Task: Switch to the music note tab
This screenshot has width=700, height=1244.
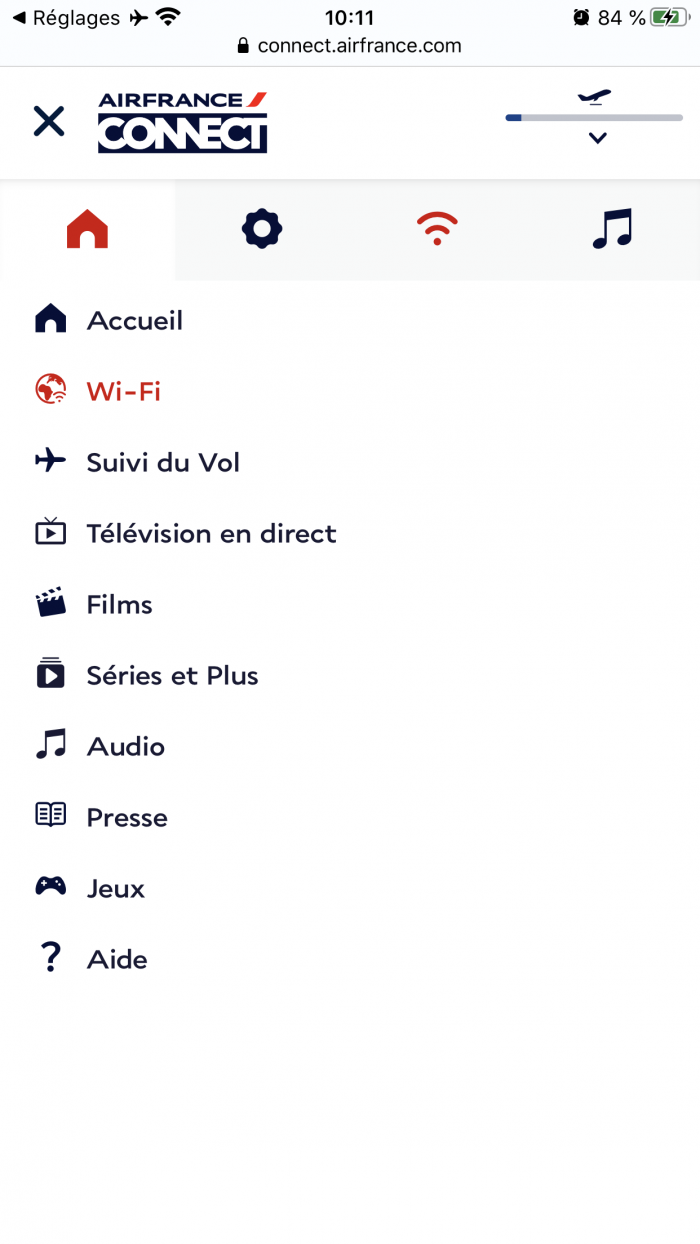Action: 612,230
